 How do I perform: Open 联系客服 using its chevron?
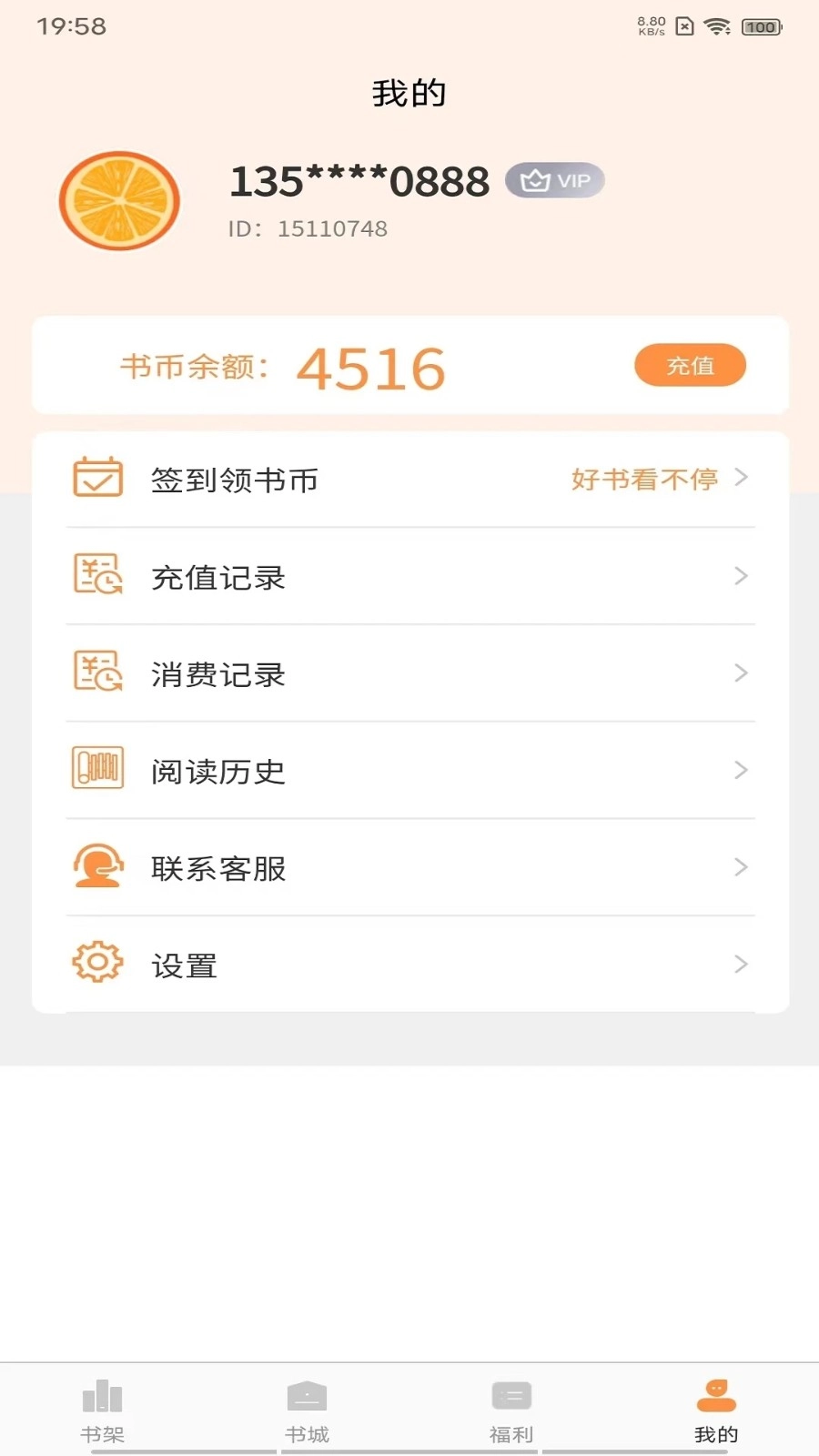tap(743, 867)
